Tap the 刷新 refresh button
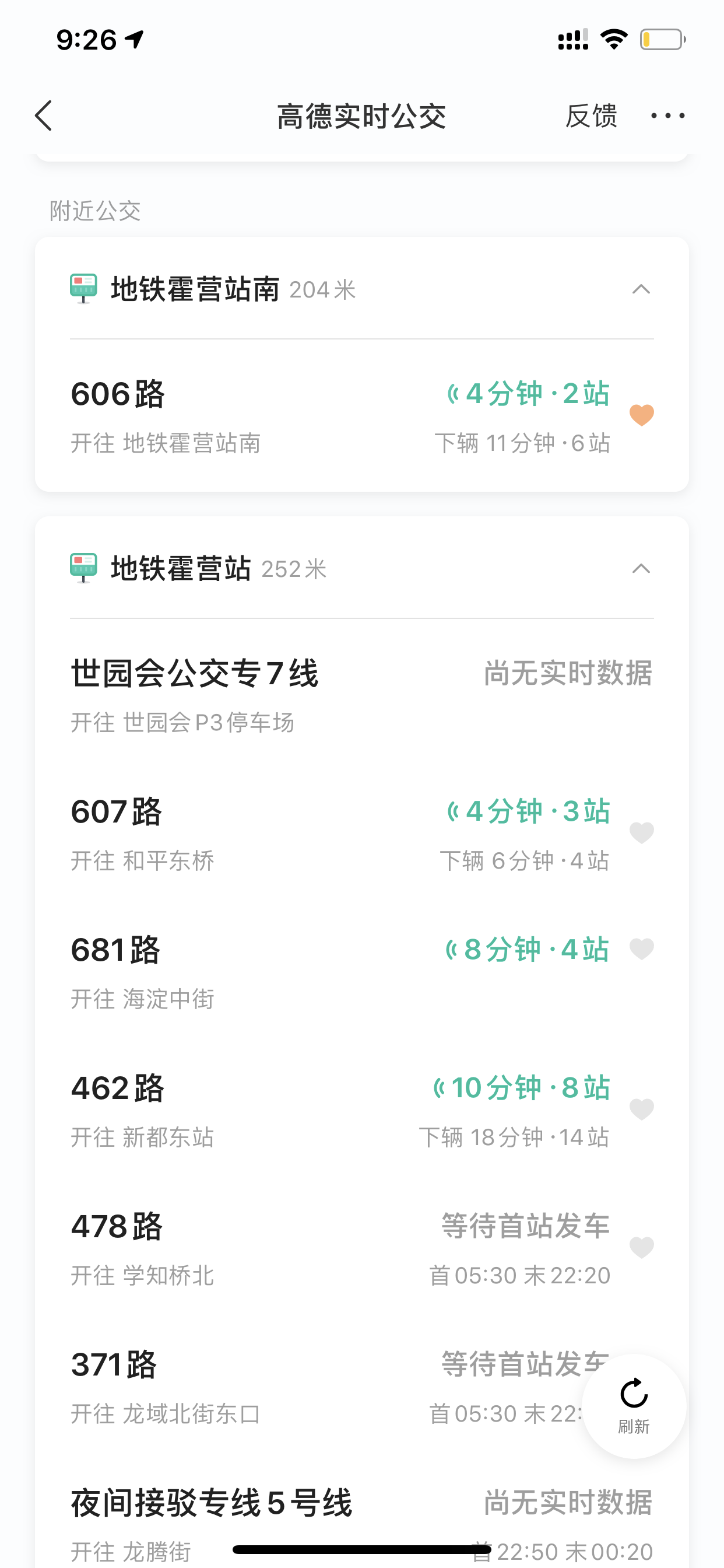Image resolution: width=724 pixels, height=1568 pixels. [x=634, y=1405]
